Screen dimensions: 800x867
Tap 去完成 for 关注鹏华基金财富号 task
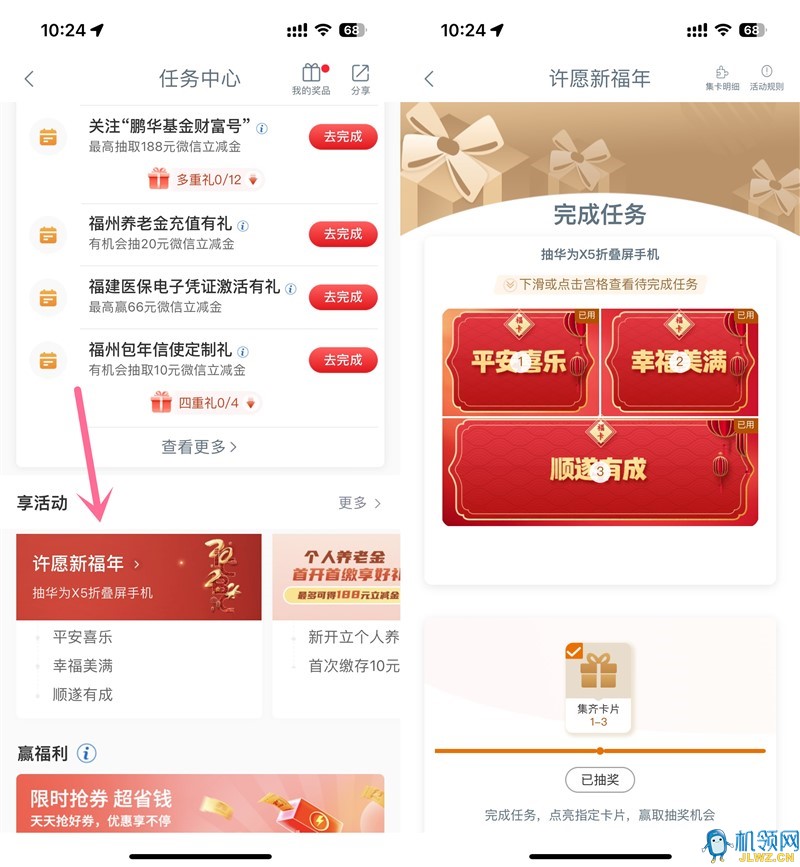[343, 137]
